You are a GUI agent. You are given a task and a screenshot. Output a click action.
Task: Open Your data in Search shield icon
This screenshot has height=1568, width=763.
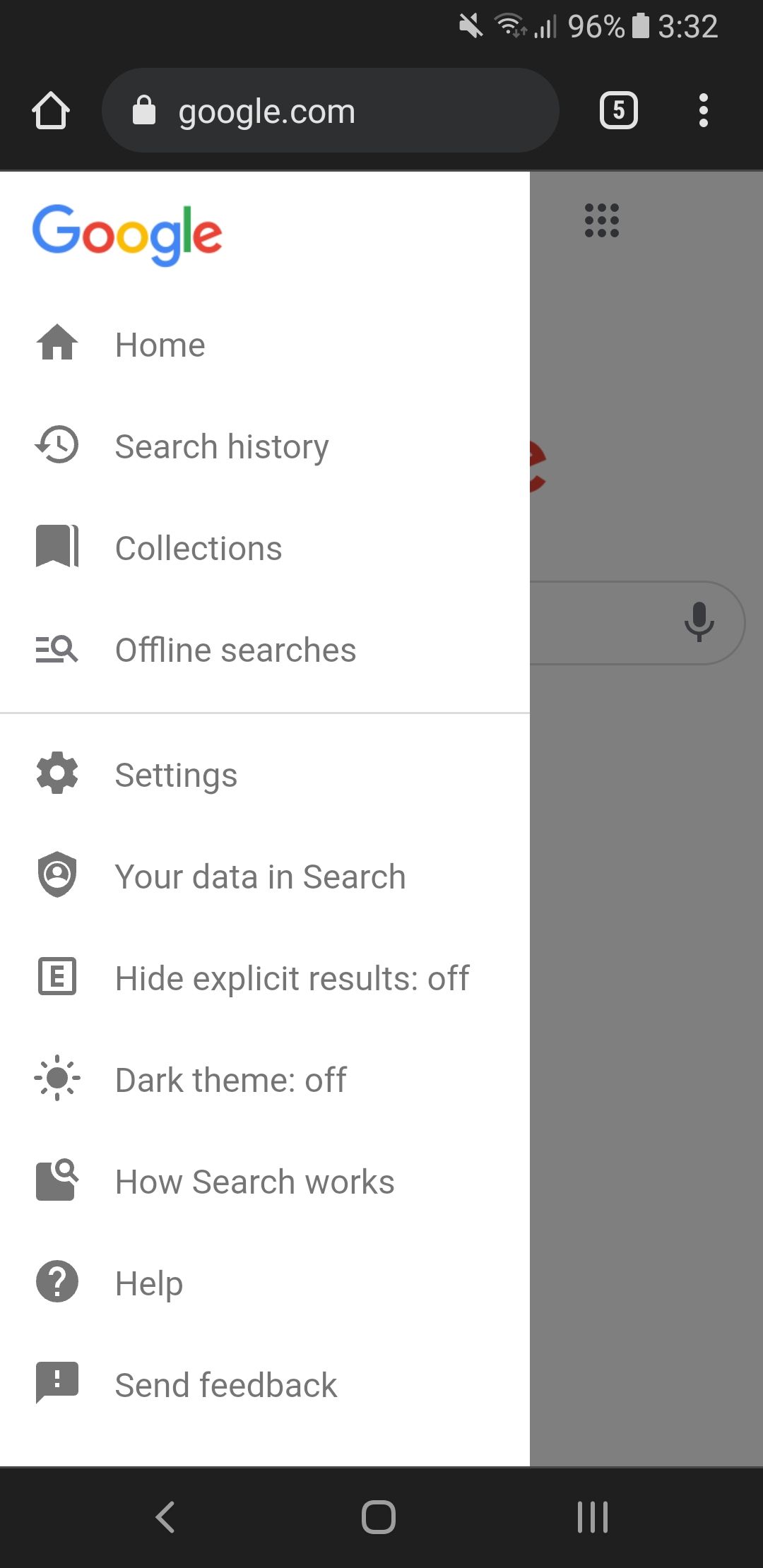(x=57, y=875)
